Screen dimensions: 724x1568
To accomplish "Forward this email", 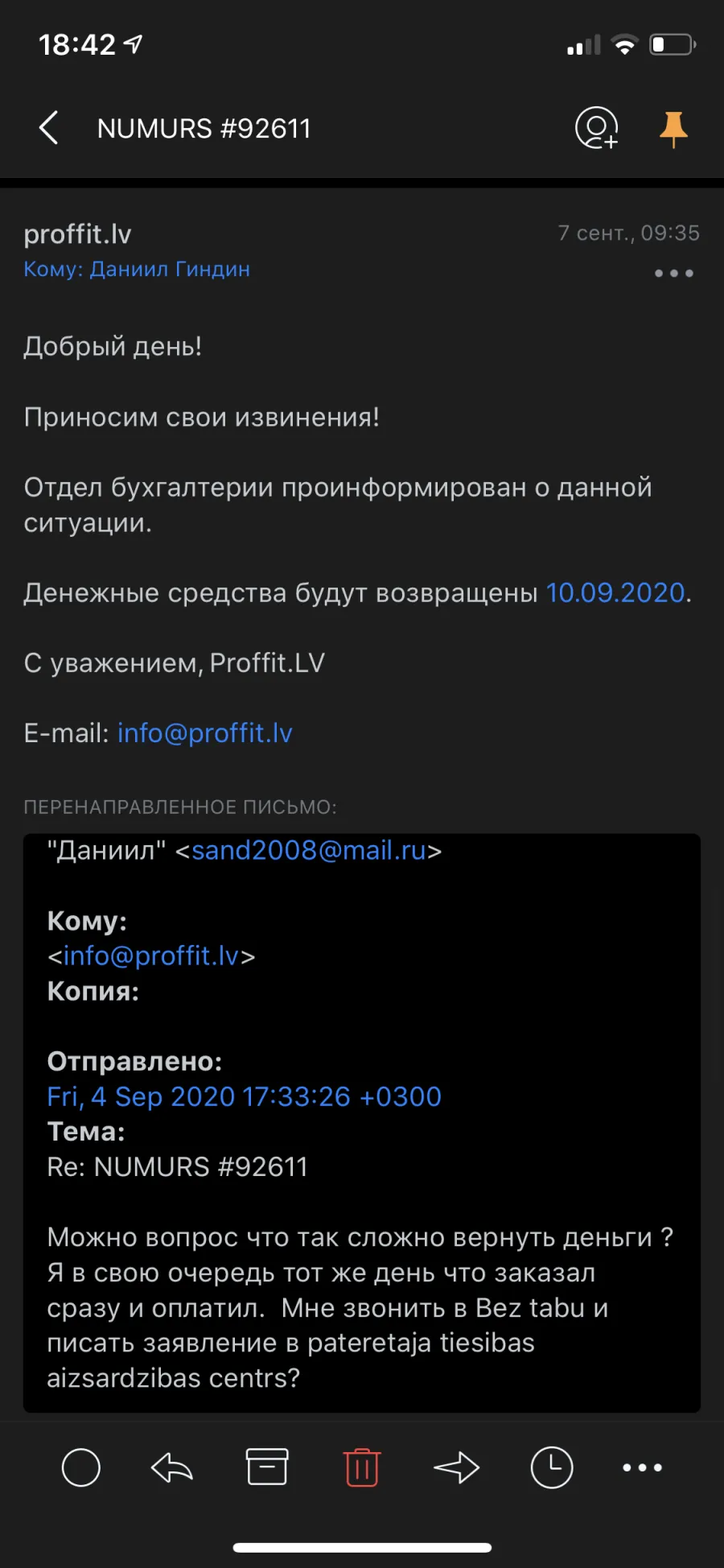I will [456, 1467].
